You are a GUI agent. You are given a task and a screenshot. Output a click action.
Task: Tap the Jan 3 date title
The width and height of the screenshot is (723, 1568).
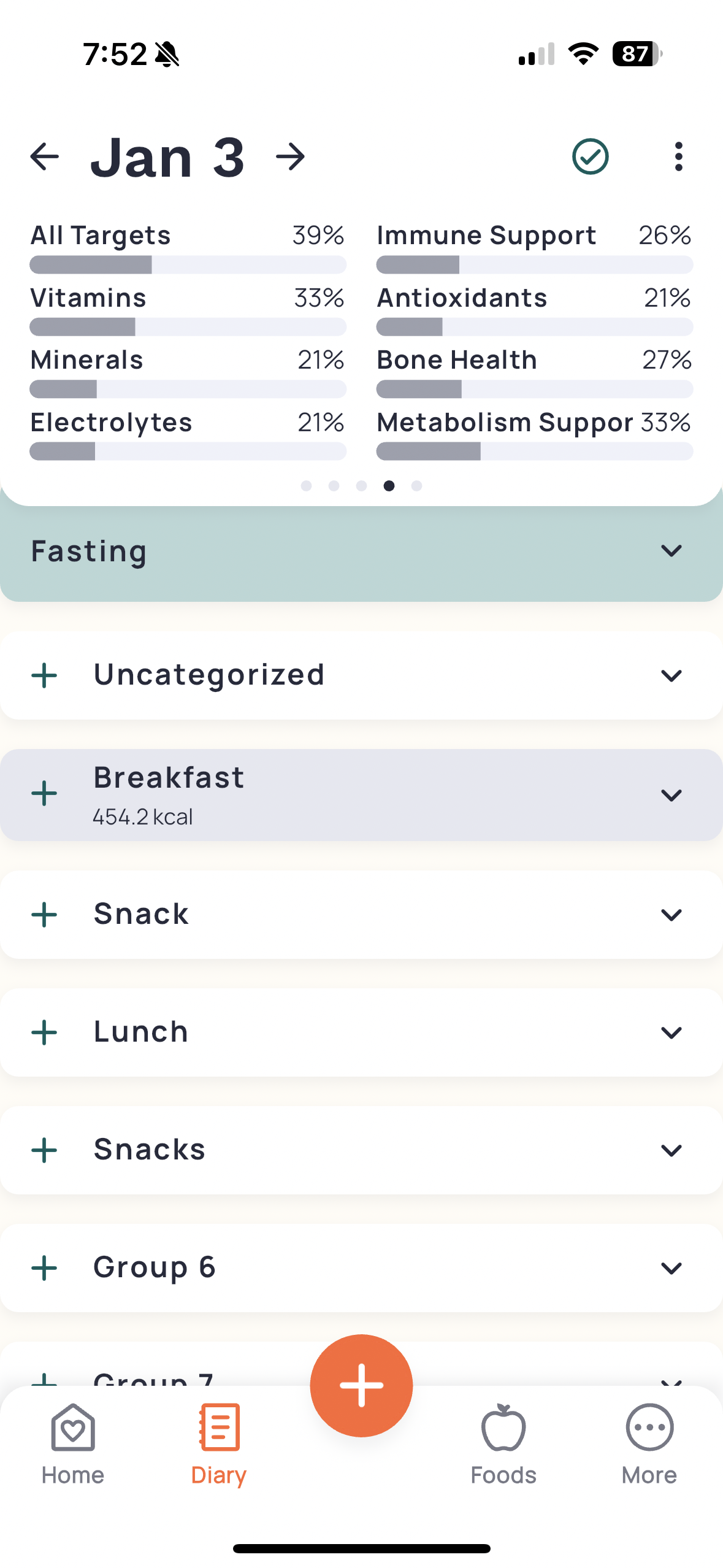pos(167,156)
